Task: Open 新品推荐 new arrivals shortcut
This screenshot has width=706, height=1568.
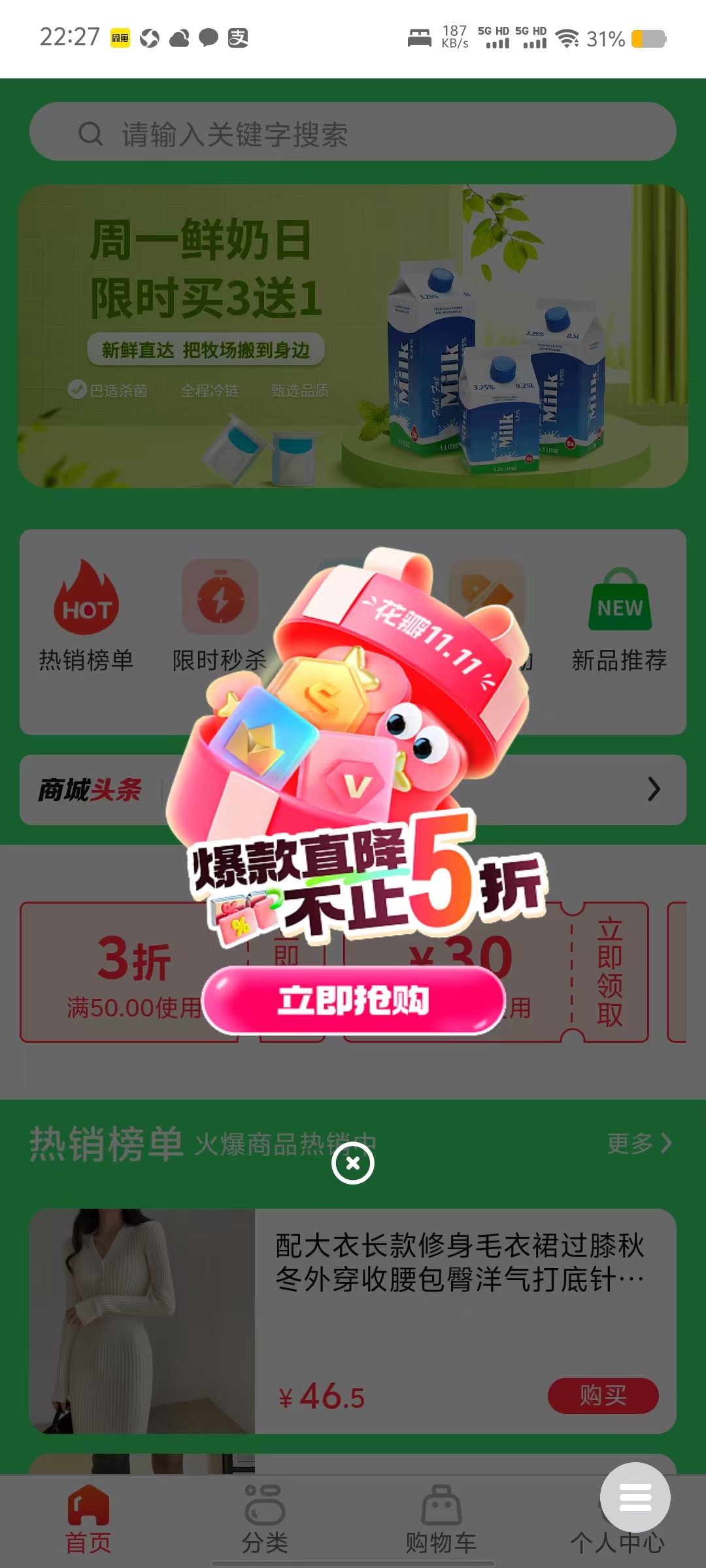Action: coord(619,617)
